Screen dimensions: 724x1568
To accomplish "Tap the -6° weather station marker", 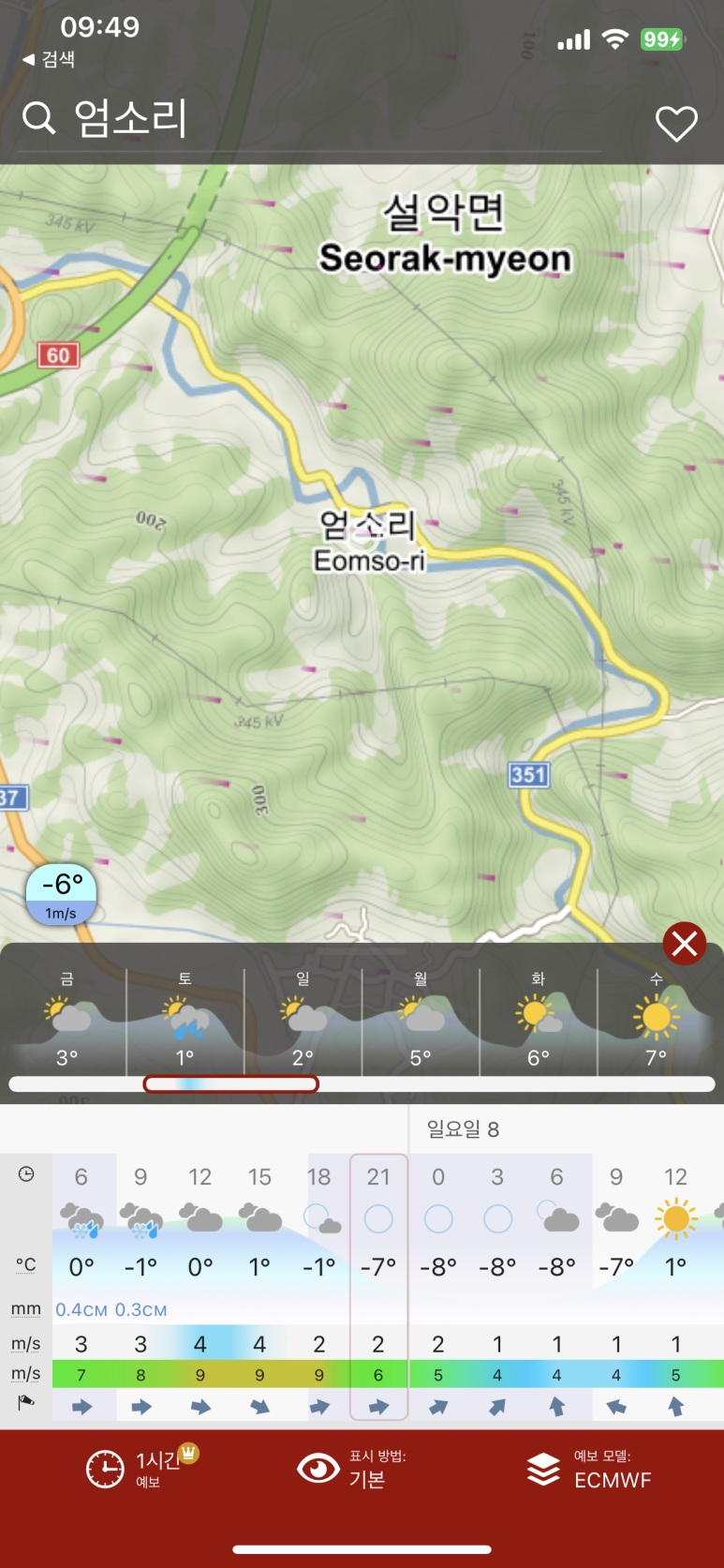I will pos(61,893).
